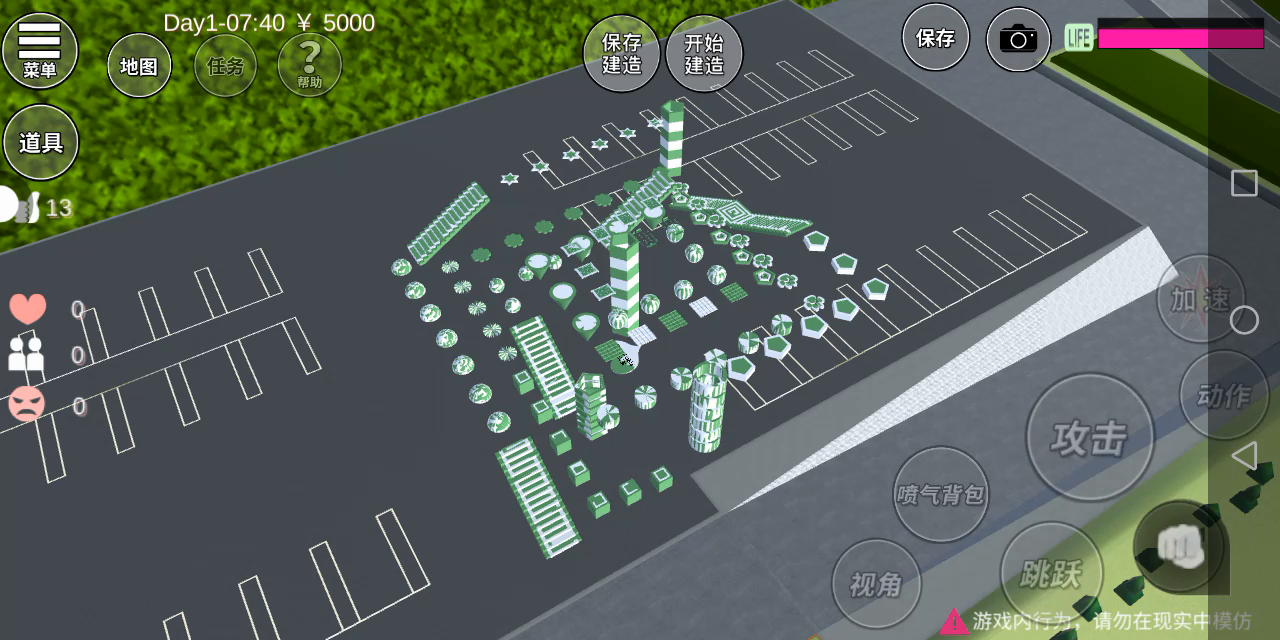Open the 地图 map button
The width and height of the screenshot is (1280, 640).
click(x=139, y=66)
